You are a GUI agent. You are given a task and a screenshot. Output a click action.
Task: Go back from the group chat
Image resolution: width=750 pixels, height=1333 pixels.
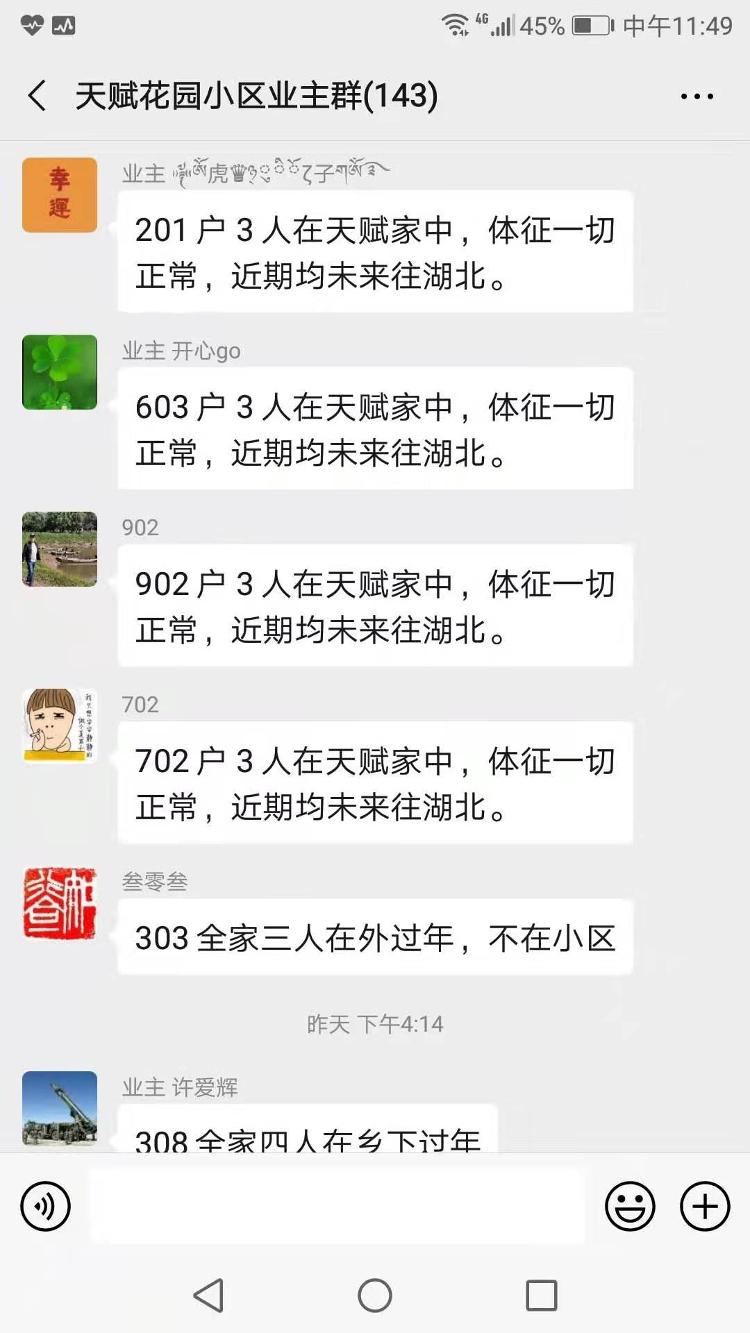click(x=37, y=96)
